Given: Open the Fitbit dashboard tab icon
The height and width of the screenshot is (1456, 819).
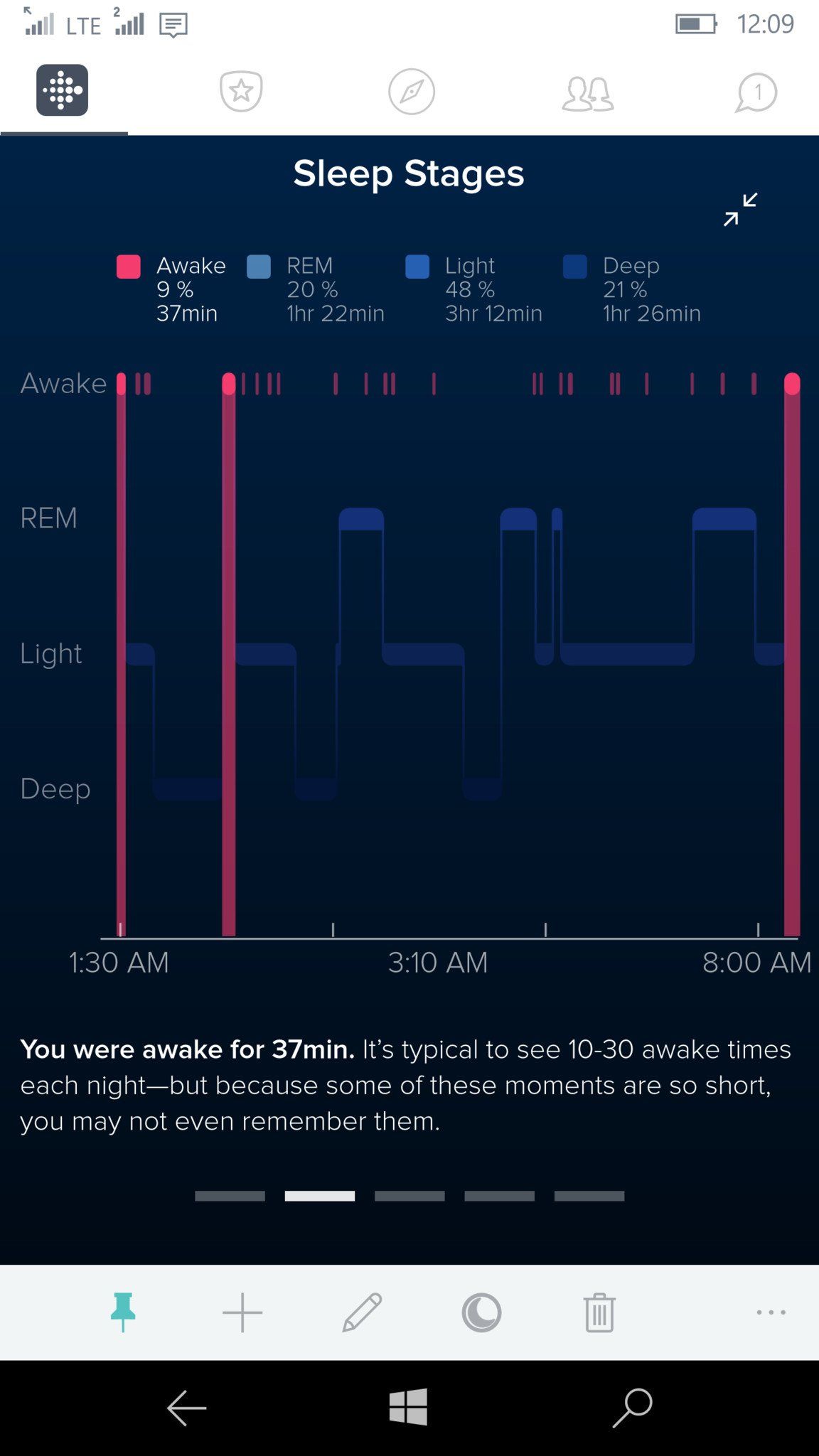Looking at the screenshot, I should [61, 91].
